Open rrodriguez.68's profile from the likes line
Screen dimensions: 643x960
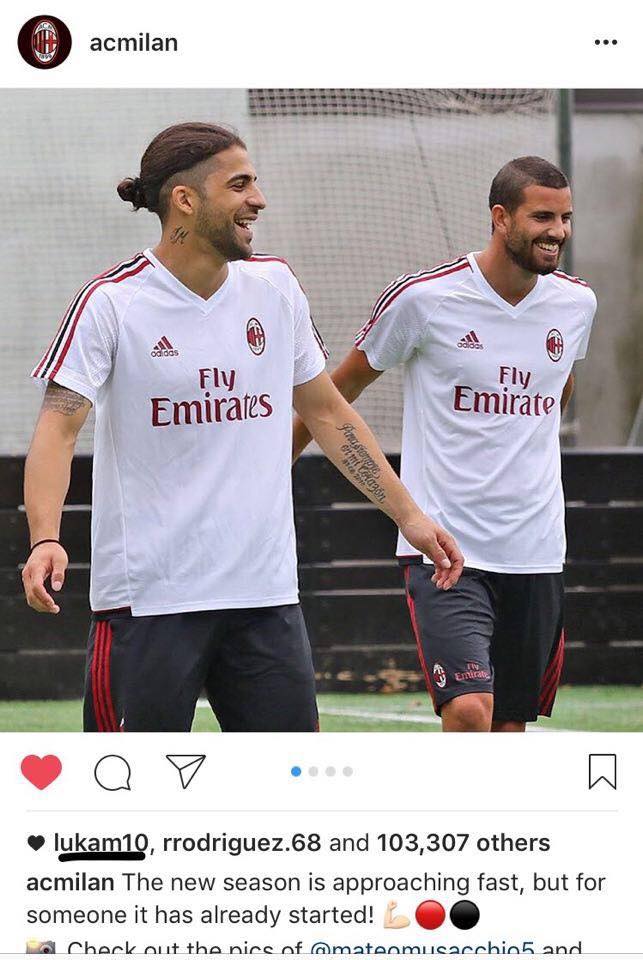click(241, 843)
